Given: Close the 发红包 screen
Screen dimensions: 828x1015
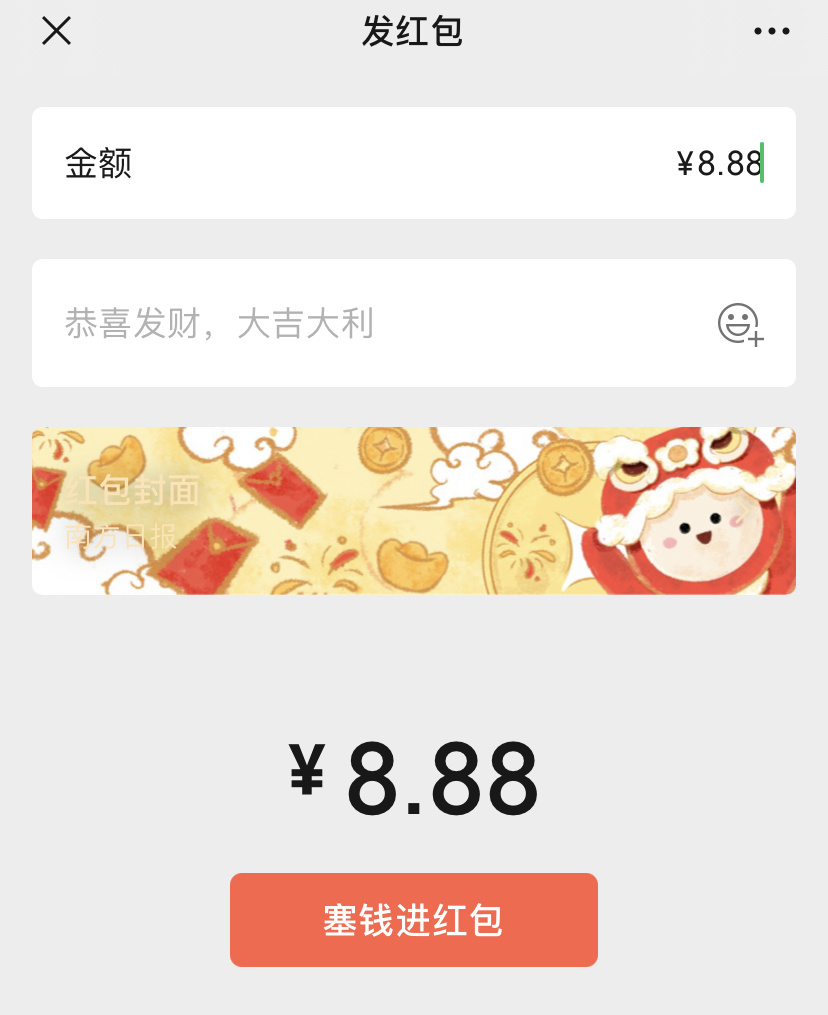Looking at the screenshot, I should [56, 32].
